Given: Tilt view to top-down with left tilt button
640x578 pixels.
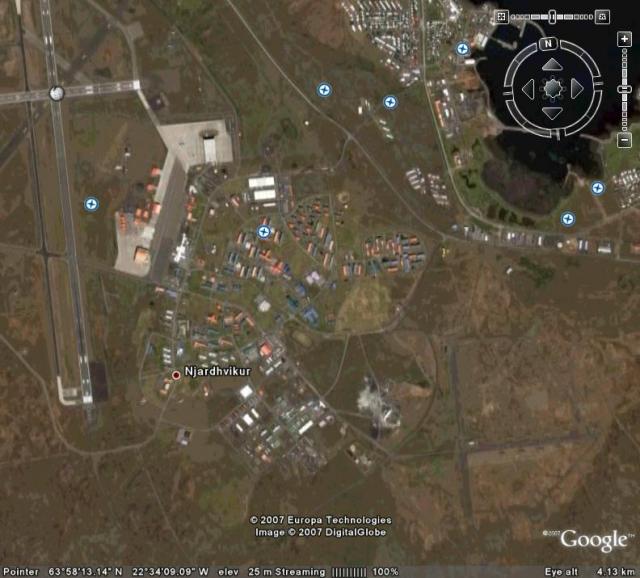Looking at the screenshot, I should pos(501,16).
